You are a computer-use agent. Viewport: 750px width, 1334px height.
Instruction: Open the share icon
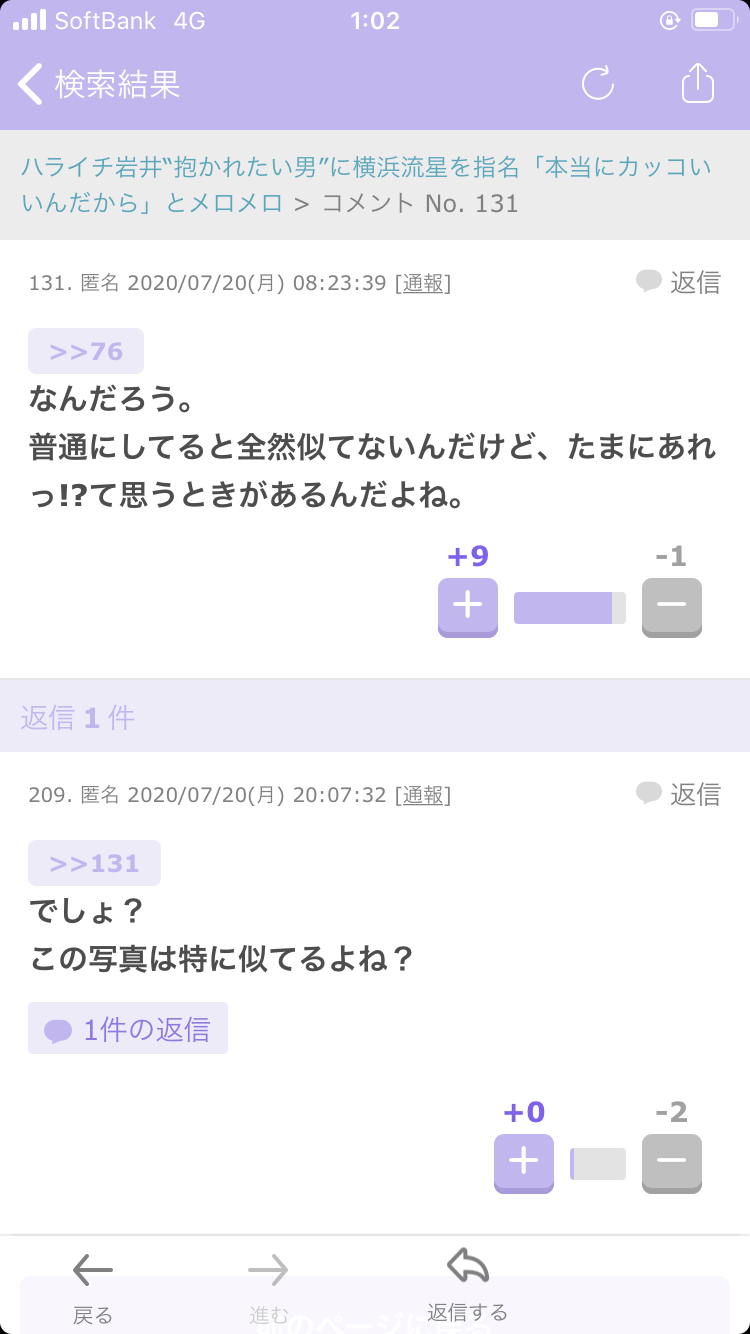[x=698, y=83]
